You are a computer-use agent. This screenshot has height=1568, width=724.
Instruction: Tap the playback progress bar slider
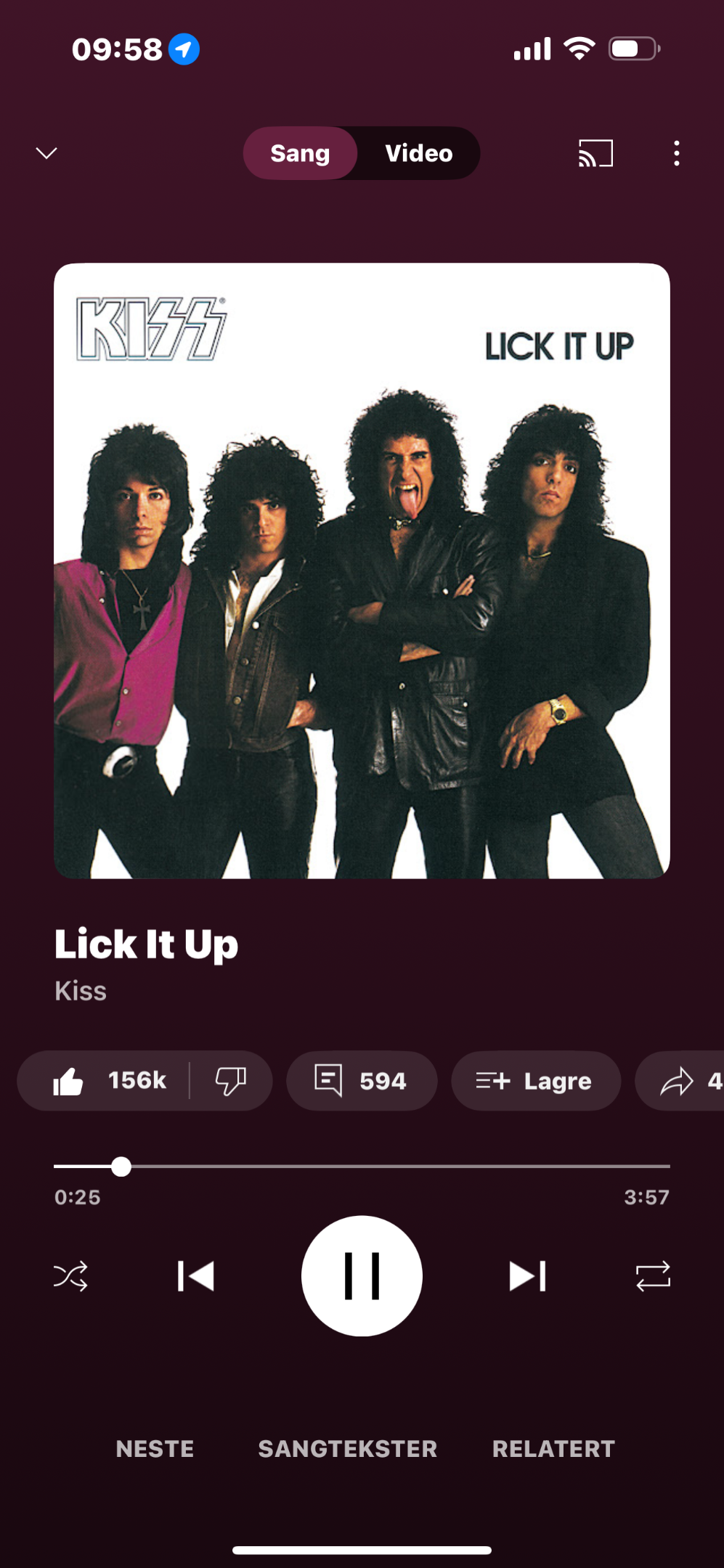coord(362,1167)
